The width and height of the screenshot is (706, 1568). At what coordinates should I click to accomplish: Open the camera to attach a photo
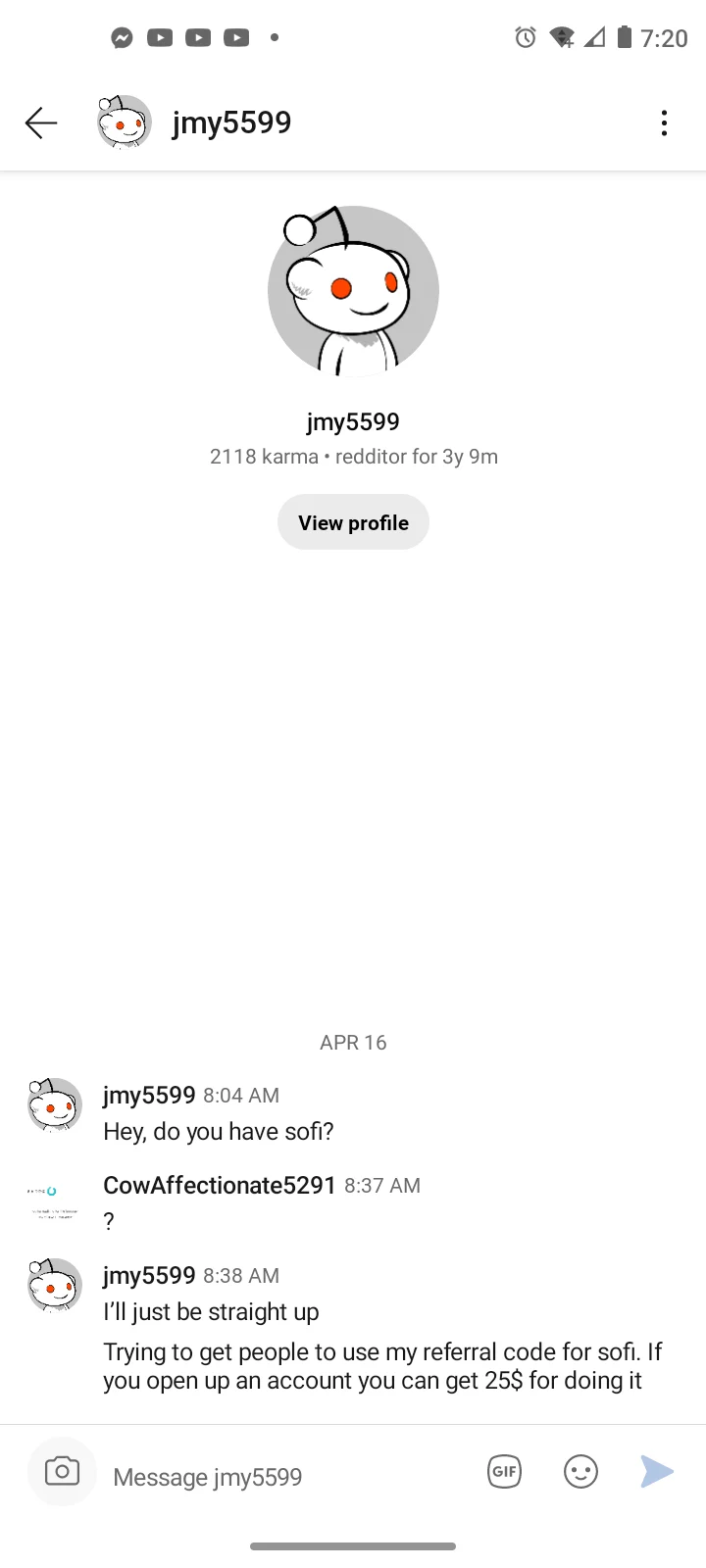tap(62, 1471)
